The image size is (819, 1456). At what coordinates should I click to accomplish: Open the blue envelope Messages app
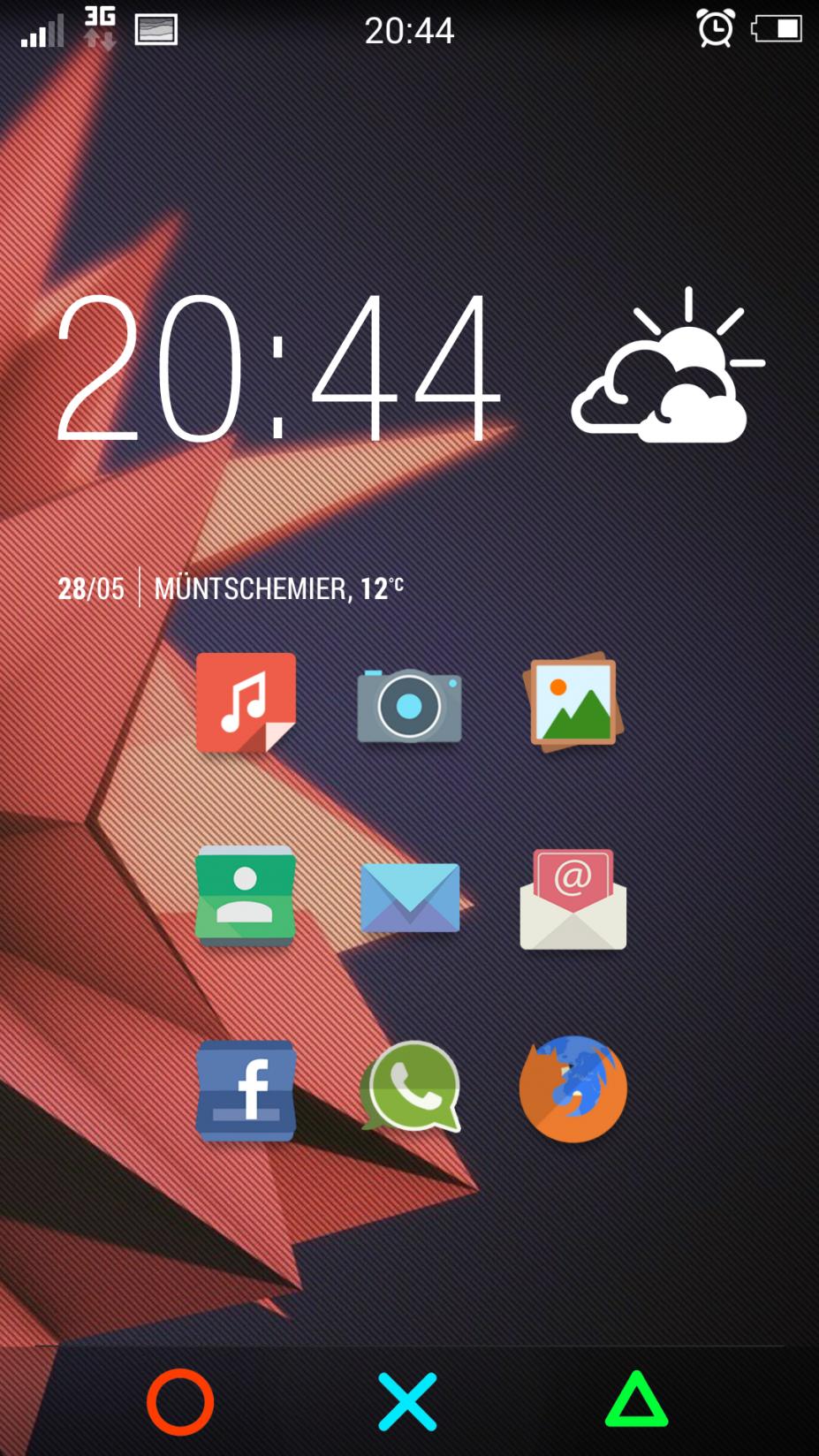(410, 898)
